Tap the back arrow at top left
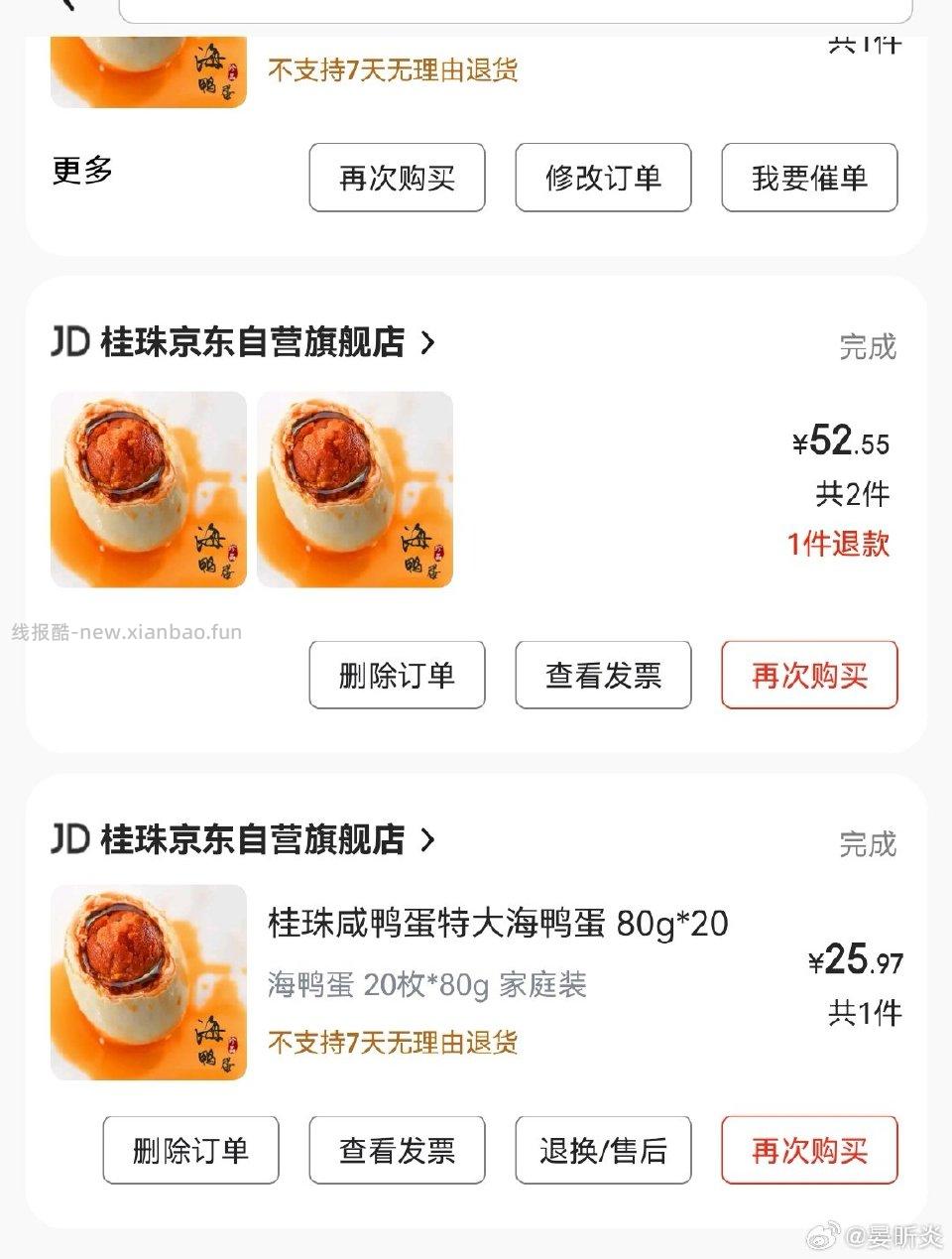Image resolution: width=952 pixels, height=1259 pixels. 65,8
